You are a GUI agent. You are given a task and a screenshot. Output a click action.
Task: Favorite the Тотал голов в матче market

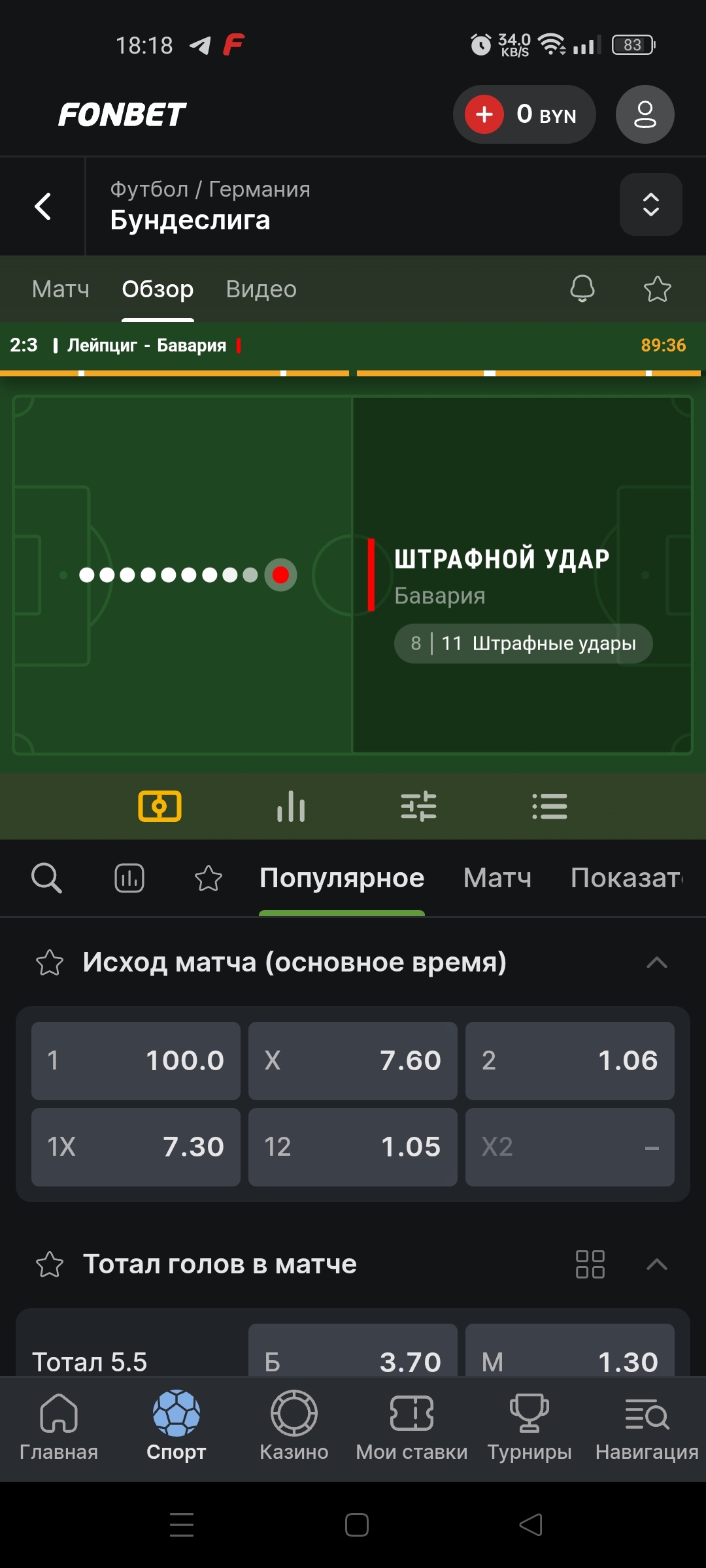tap(50, 1264)
